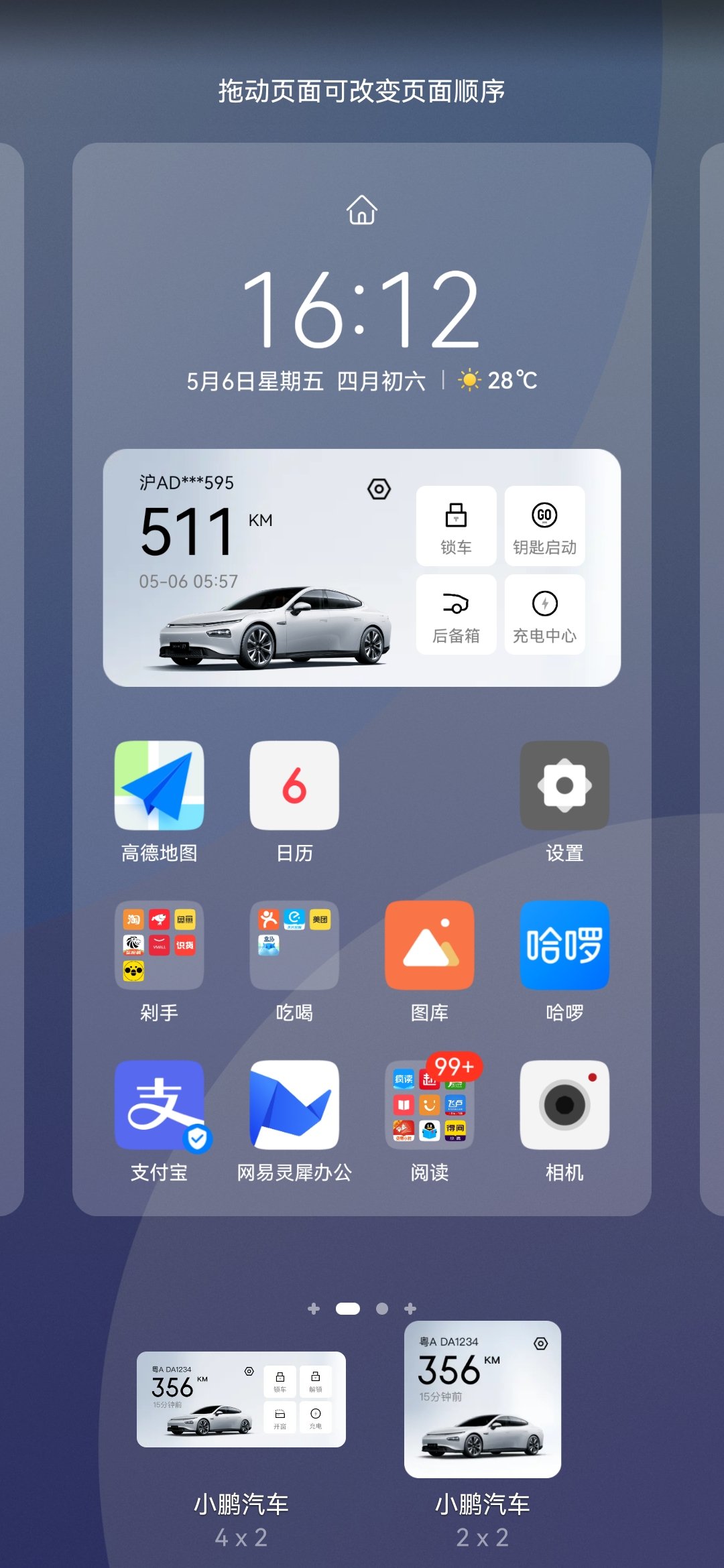724x1568 pixels.
Task: Open the 日历 calendar app
Action: [x=294, y=785]
